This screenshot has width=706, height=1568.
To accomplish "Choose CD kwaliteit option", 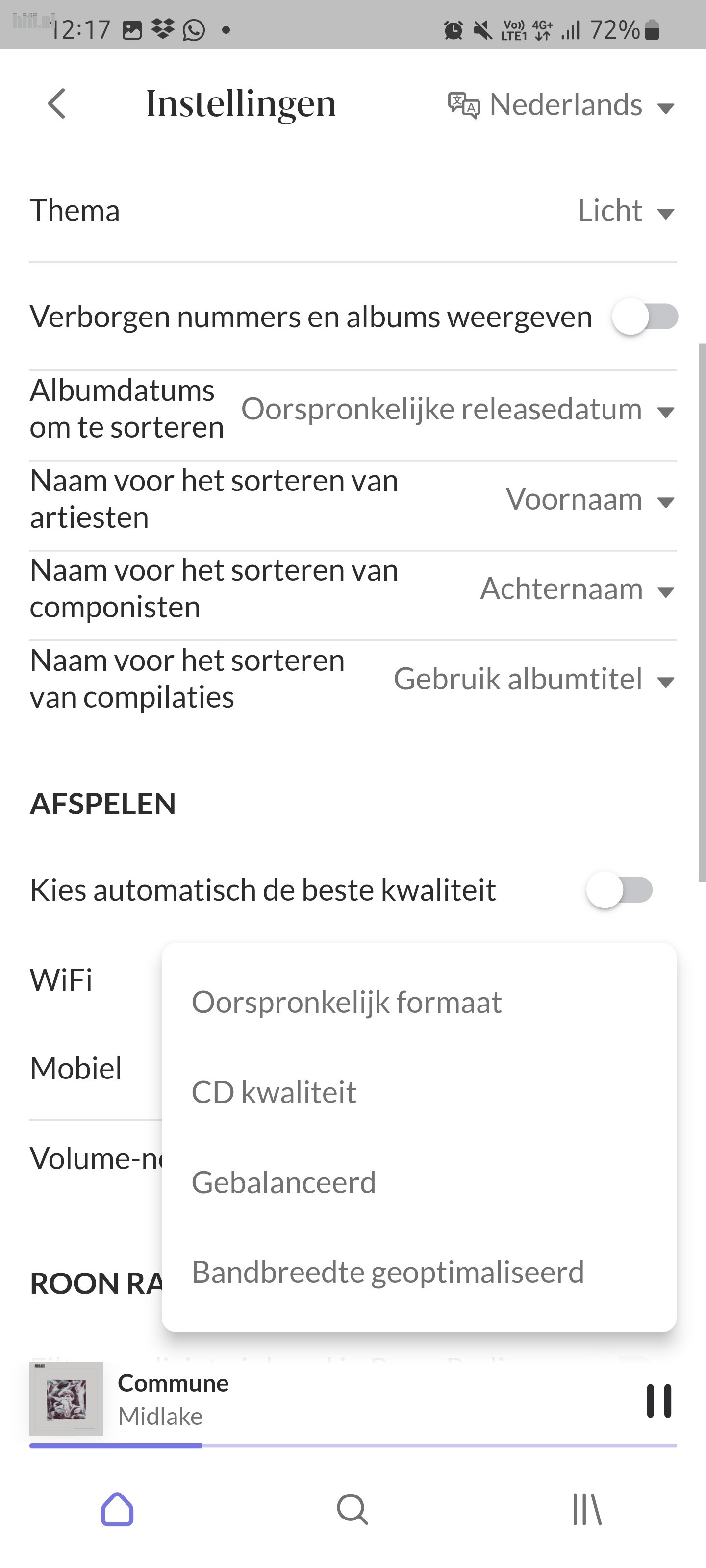I will (x=274, y=1092).
